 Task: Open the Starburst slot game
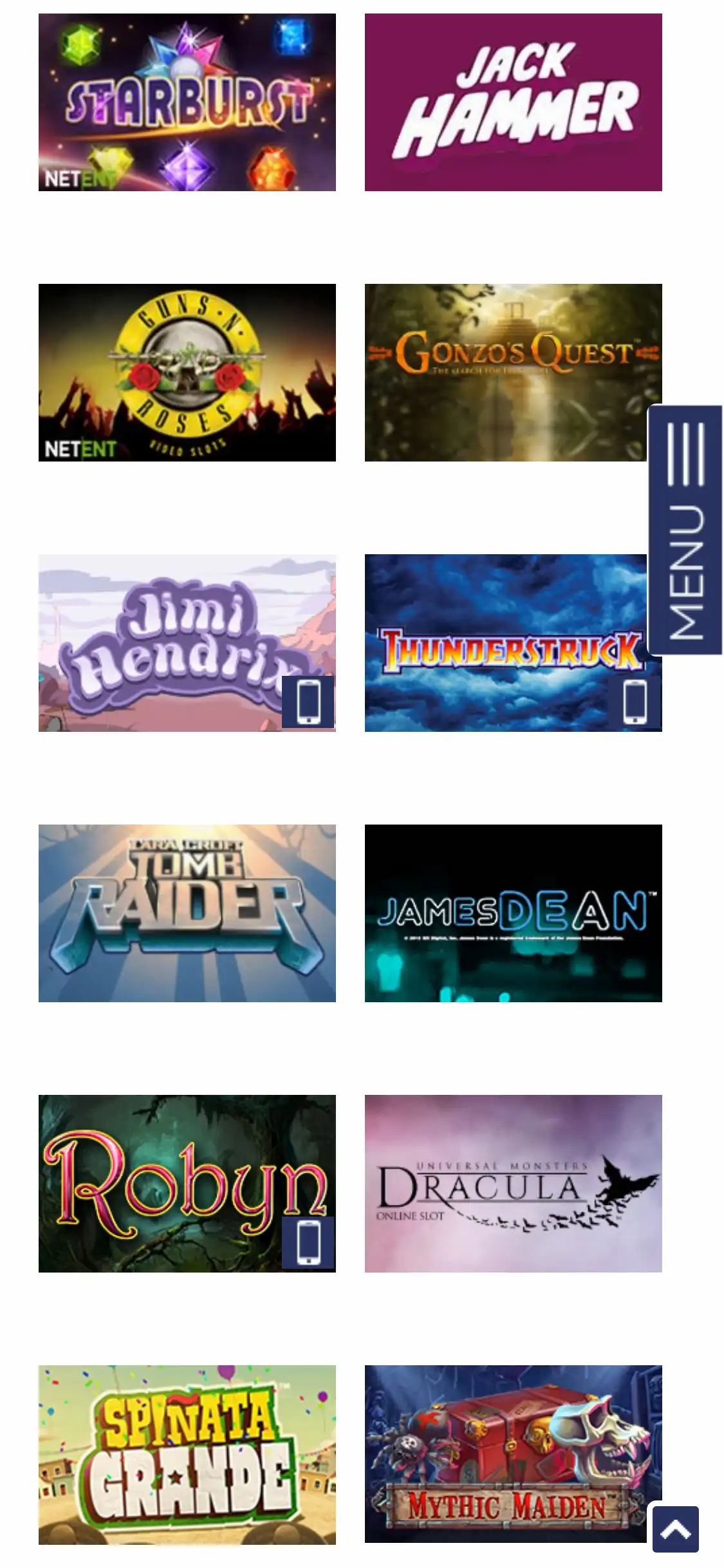coord(187,102)
